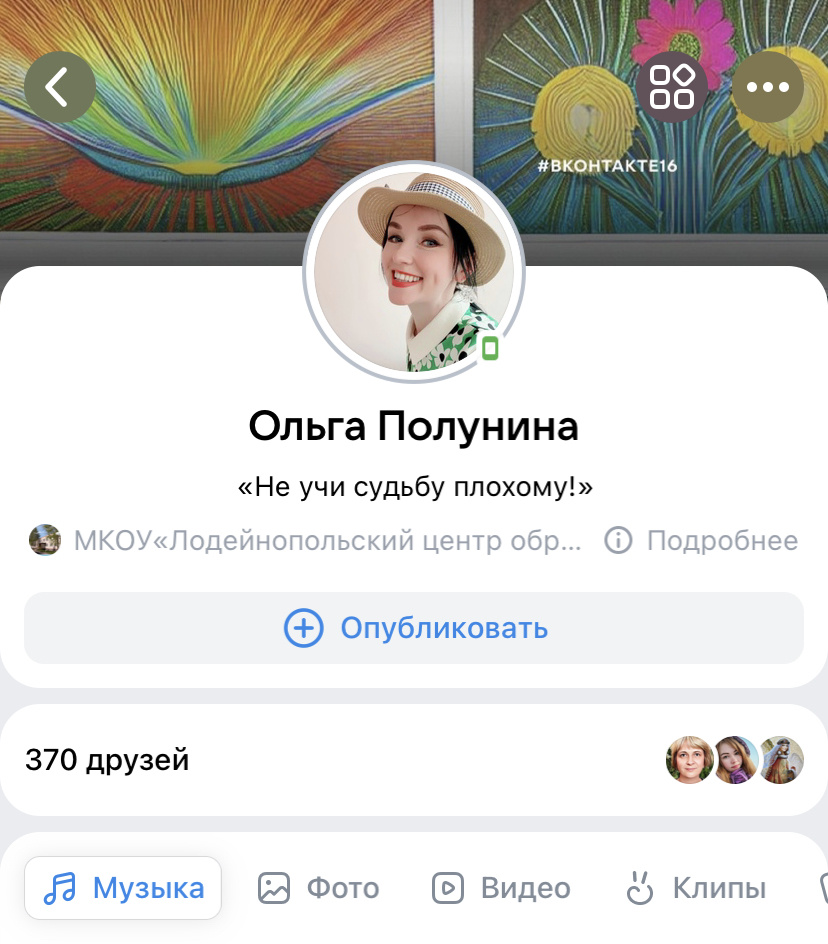Click the play icon beside Видео
Screen dimensions: 828x944
(448, 888)
